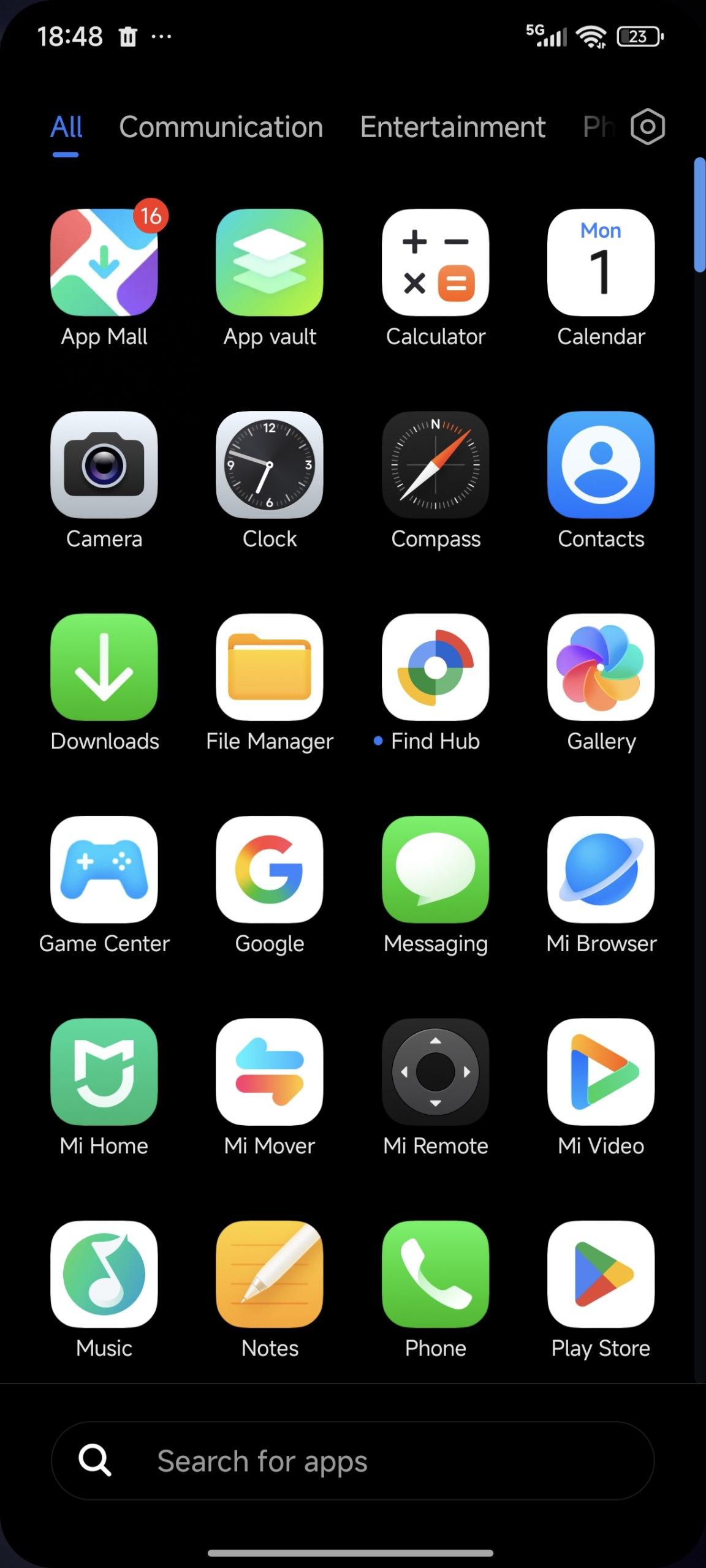The width and height of the screenshot is (706, 1568).
Task: Launch the Camera app
Action: click(104, 464)
